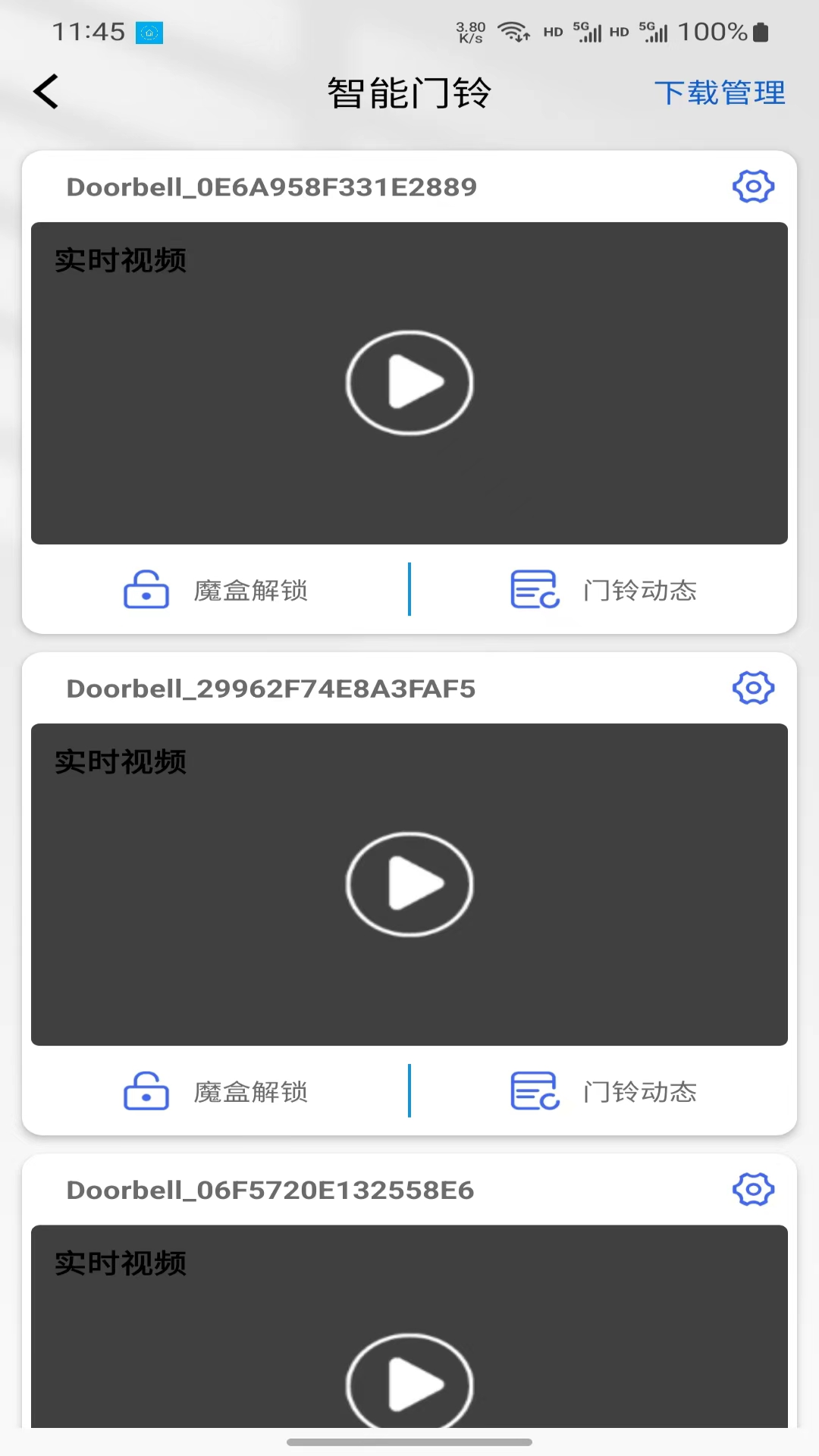View 门铃动态 for Doorbell_0E6A958F331E2889
819x1456 pixels.
pos(604,590)
